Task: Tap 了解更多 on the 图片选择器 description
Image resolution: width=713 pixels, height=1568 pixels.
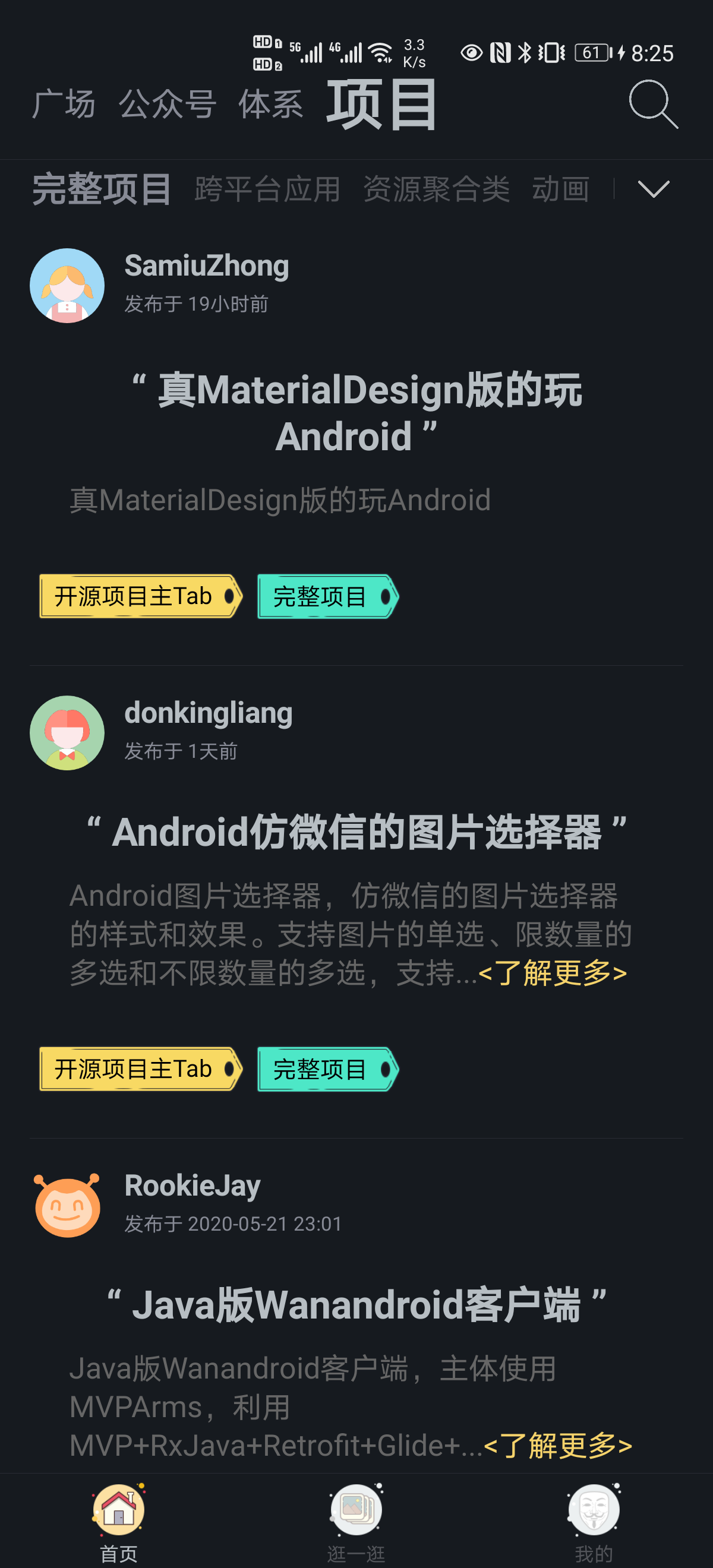Action: click(552, 973)
